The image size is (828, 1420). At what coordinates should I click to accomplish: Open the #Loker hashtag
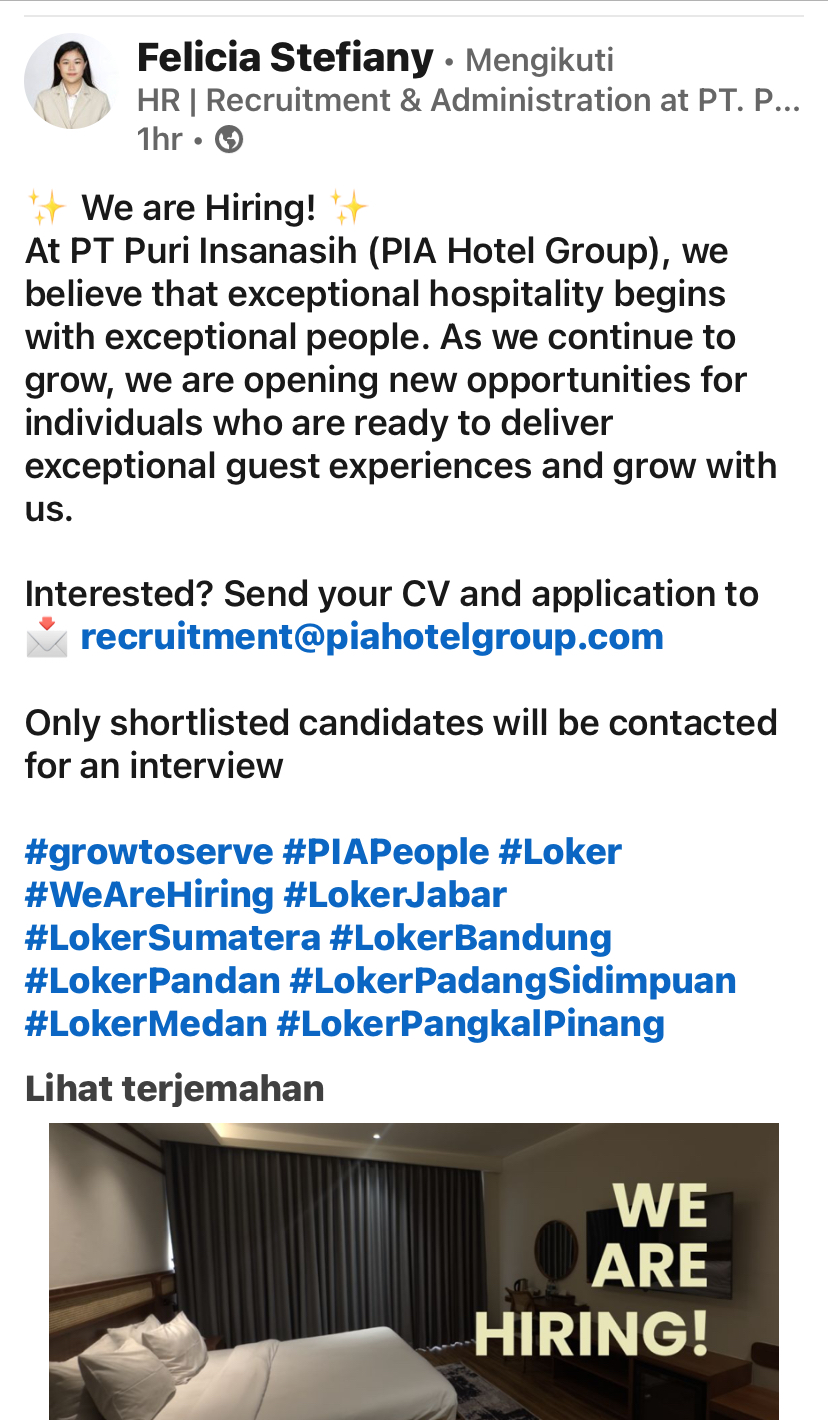point(560,852)
